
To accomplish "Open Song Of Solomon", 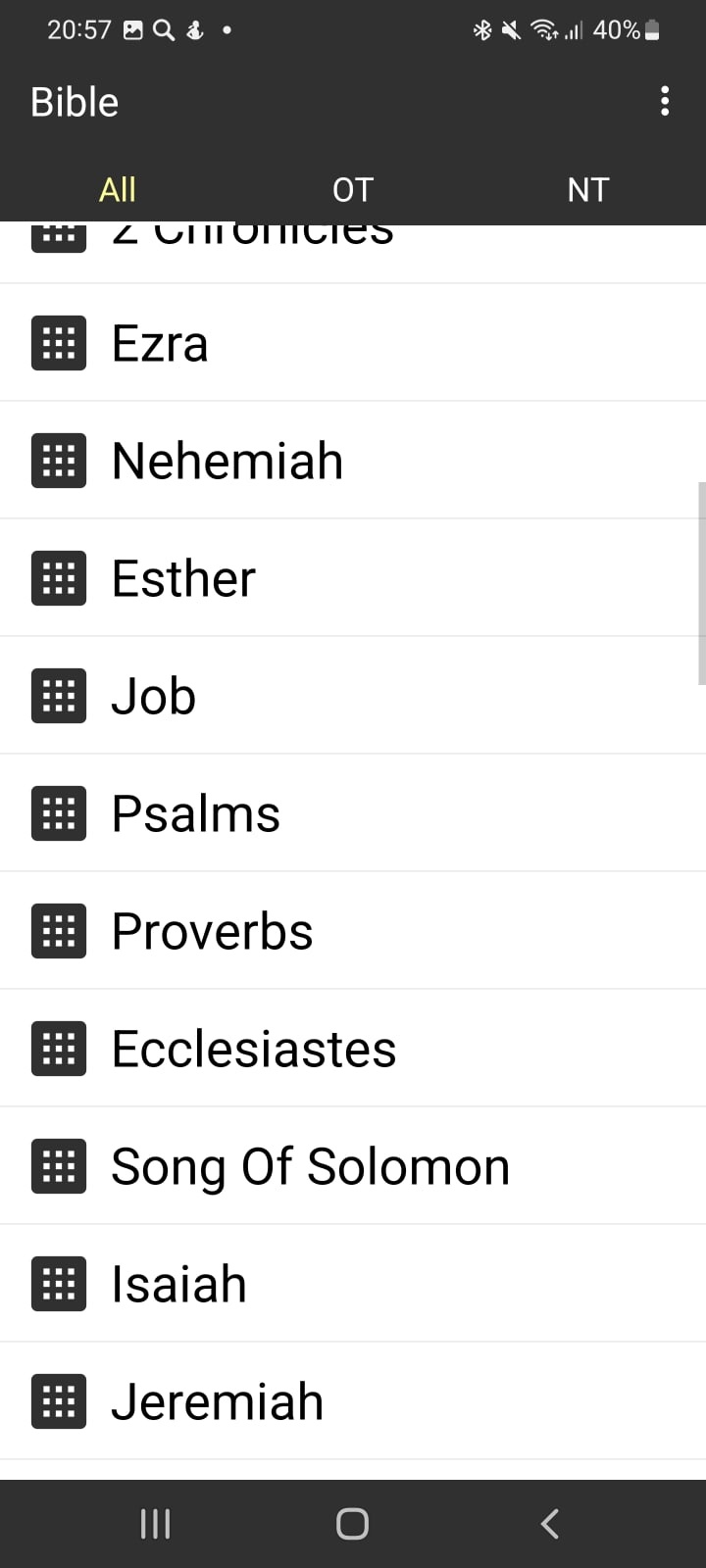I will tap(310, 1166).
